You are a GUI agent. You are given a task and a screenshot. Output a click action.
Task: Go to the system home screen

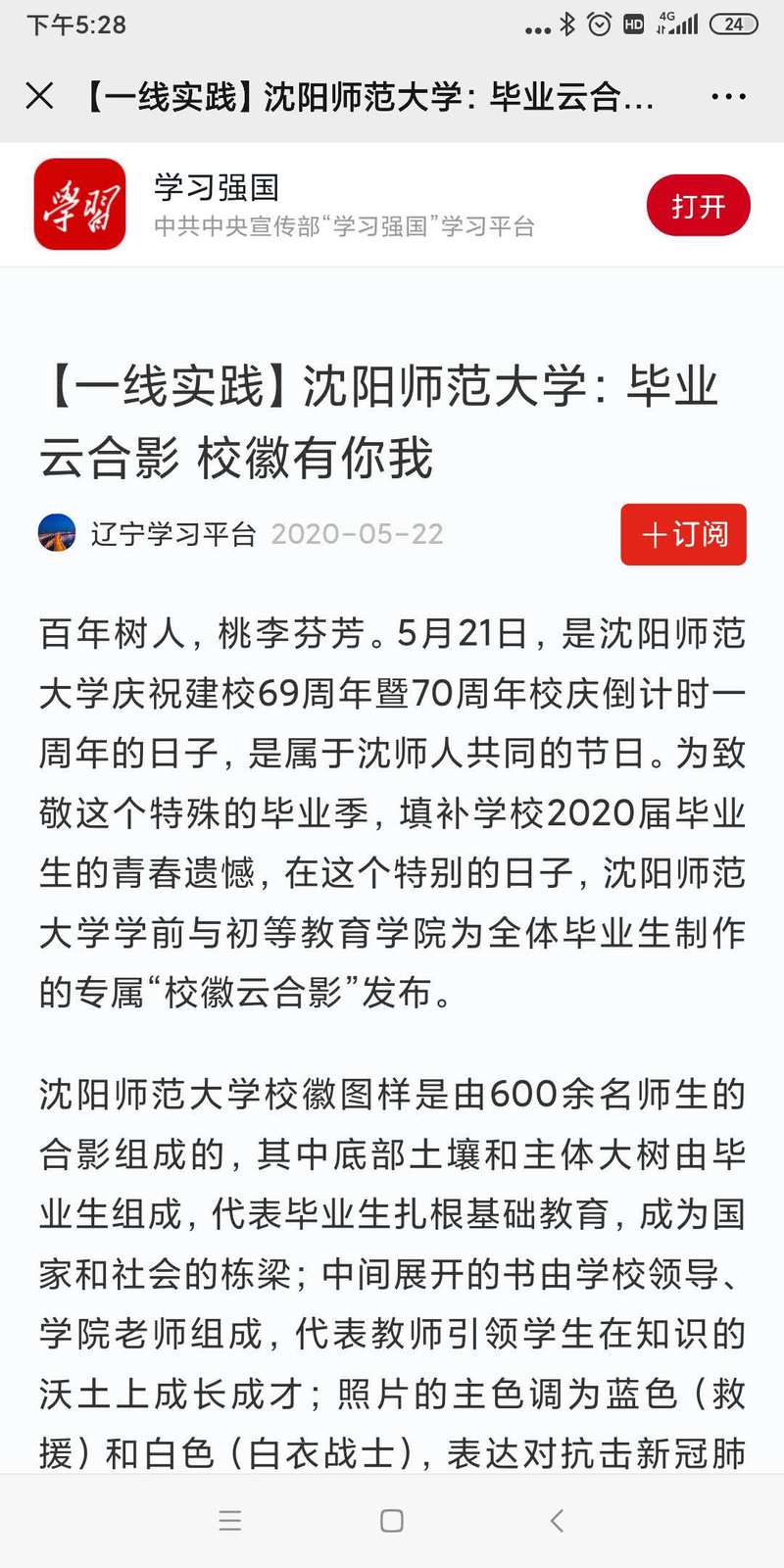click(x=392, y=1520)
